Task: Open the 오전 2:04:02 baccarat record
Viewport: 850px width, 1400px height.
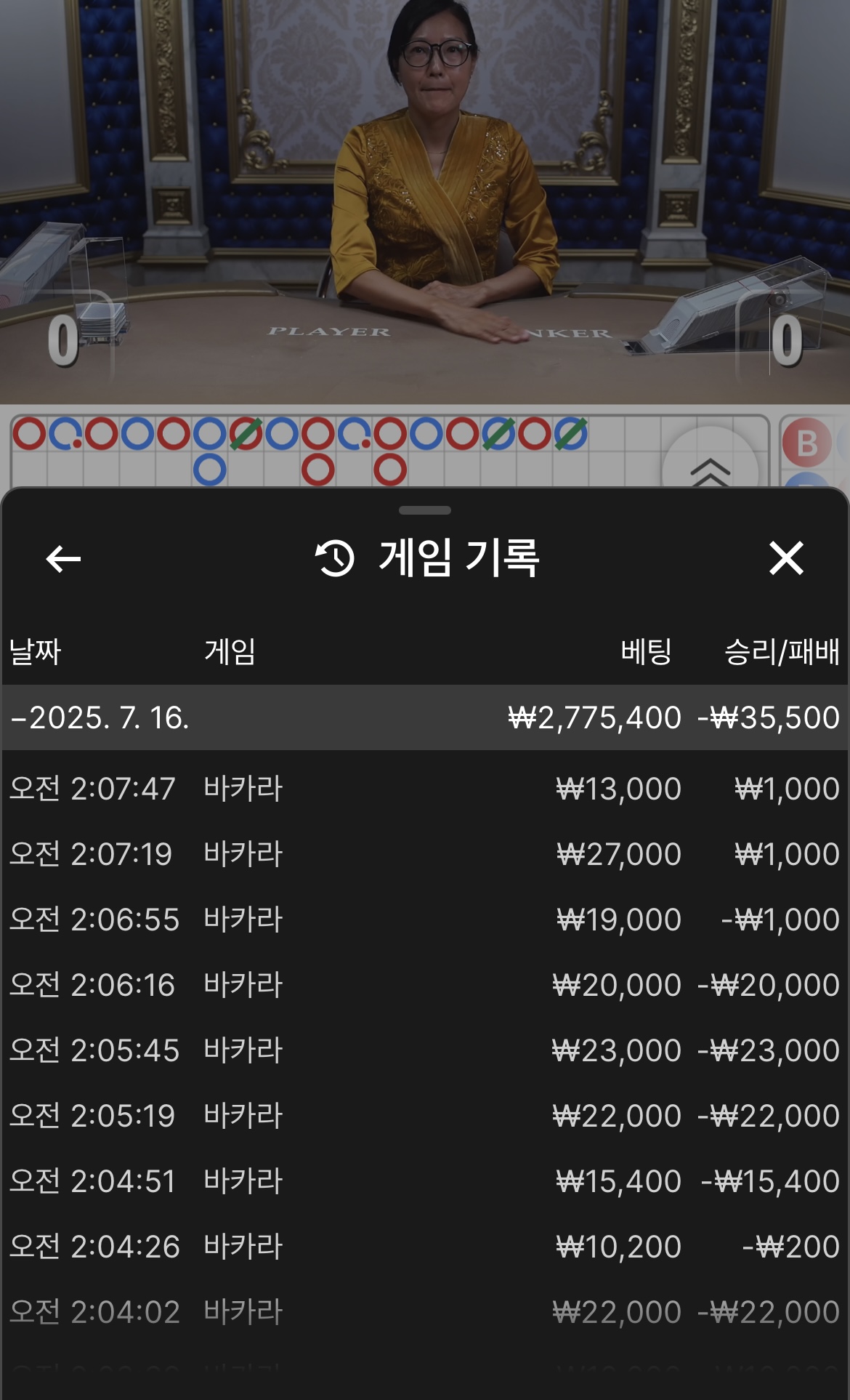Action: [425, 1312]
